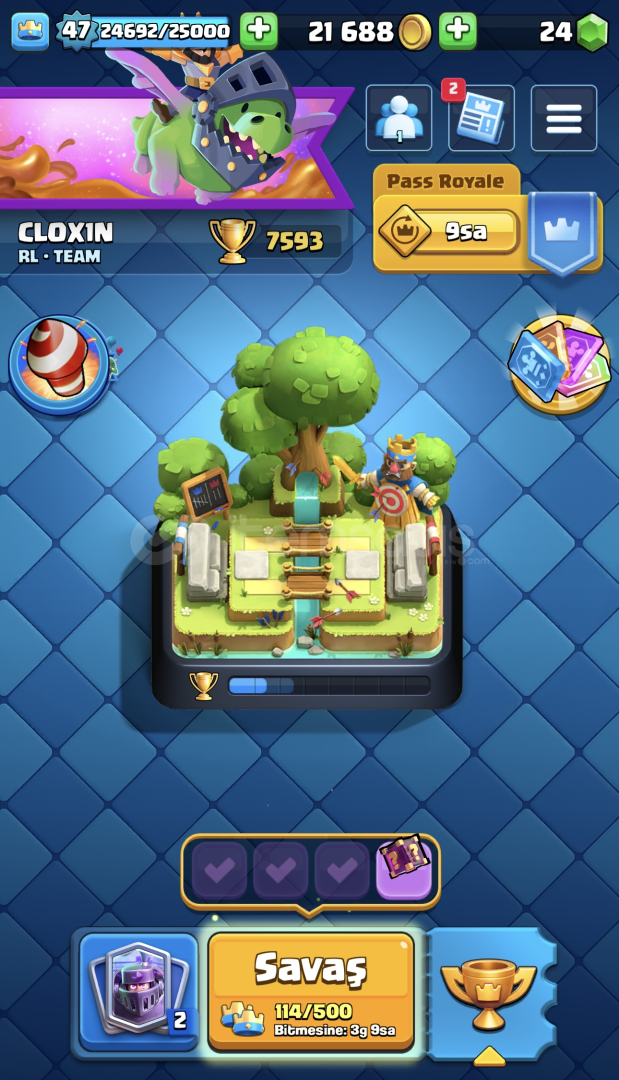The height and width of the screenshot is (1080, 619).
Task: Claim the purple mystery box reward
Action: (x=404, y=869)
